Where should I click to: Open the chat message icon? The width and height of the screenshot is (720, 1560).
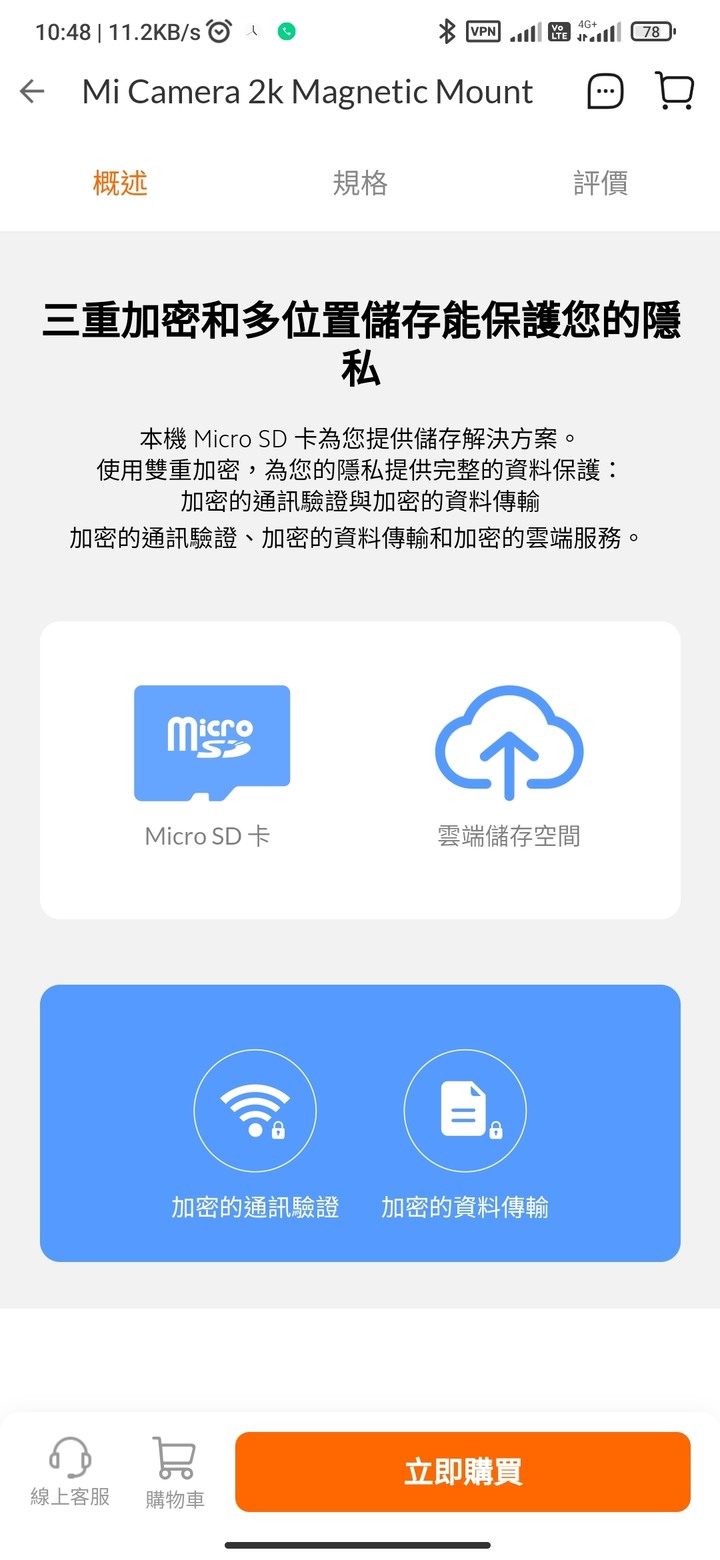pos(604,92)
